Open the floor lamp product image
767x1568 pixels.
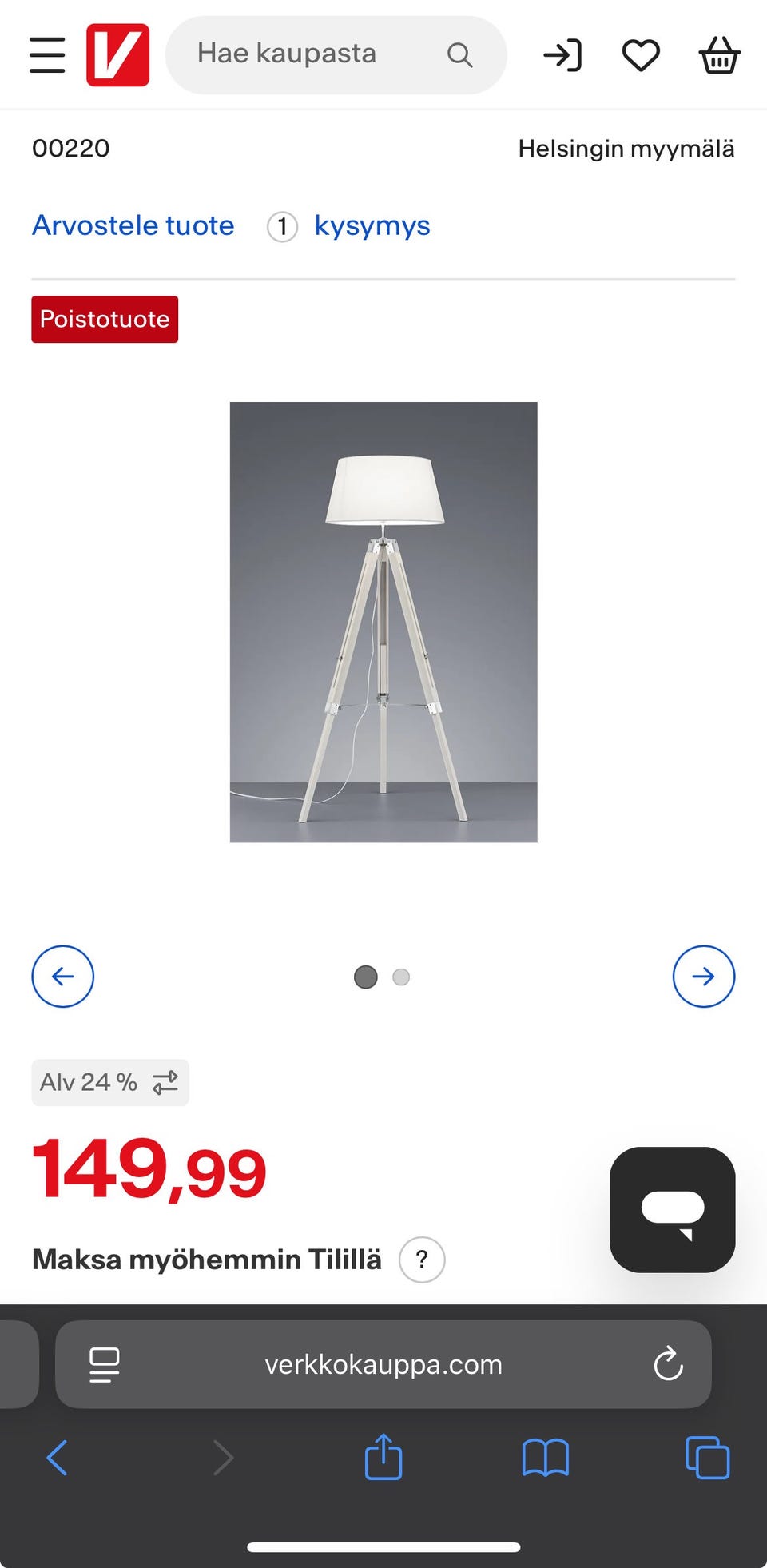pyautogui.click(x=383, y=622)
